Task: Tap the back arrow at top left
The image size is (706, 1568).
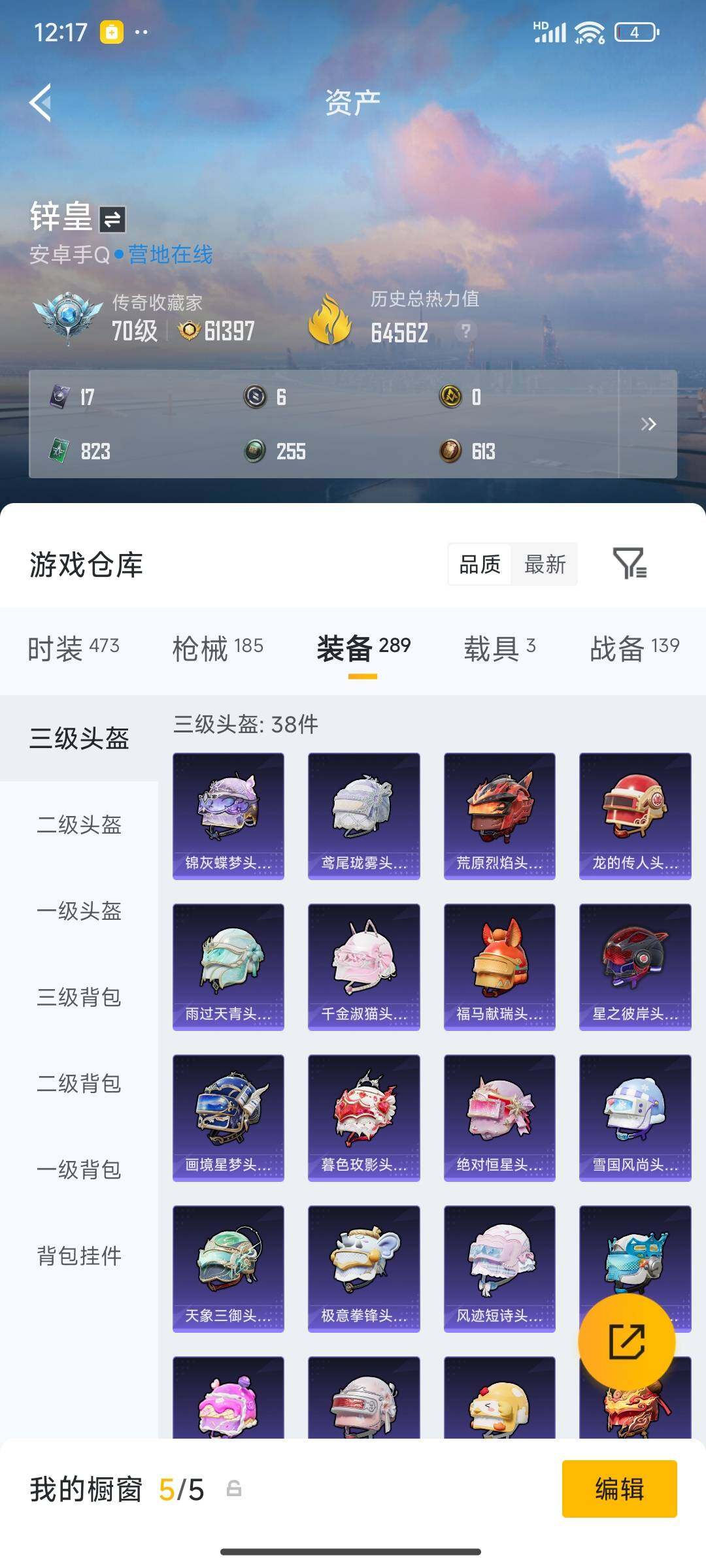Action: [x=41, y=103]
